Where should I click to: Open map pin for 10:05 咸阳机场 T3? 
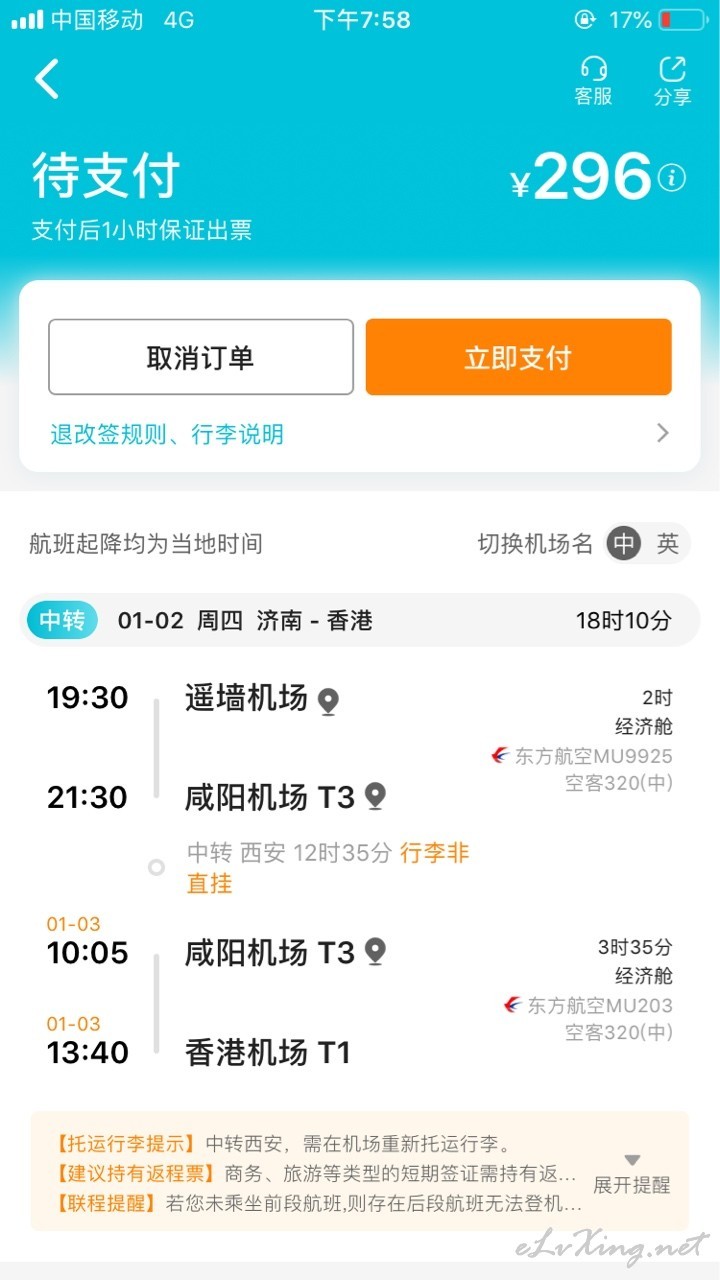375,952
